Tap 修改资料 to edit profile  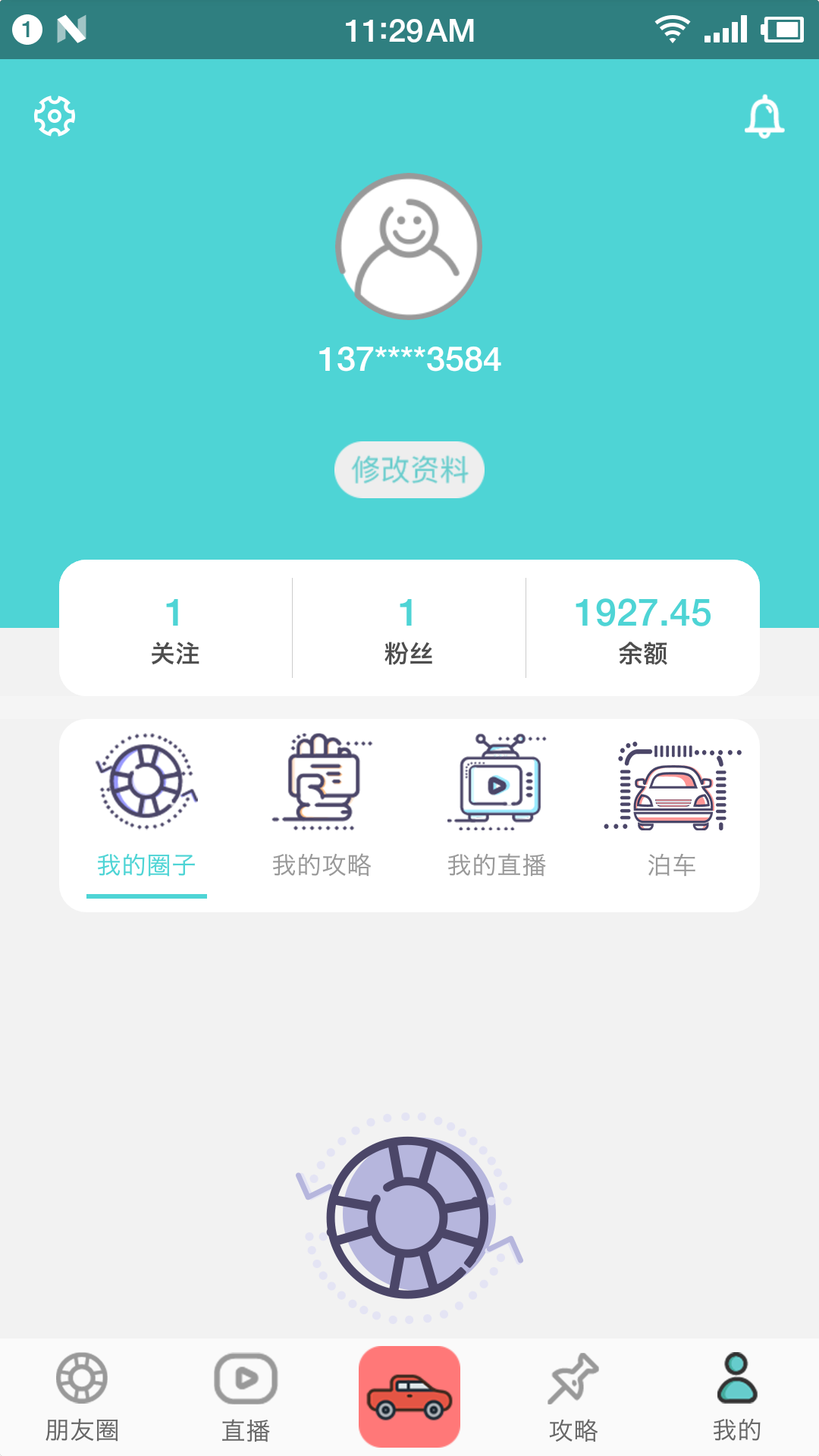point(409,469)
